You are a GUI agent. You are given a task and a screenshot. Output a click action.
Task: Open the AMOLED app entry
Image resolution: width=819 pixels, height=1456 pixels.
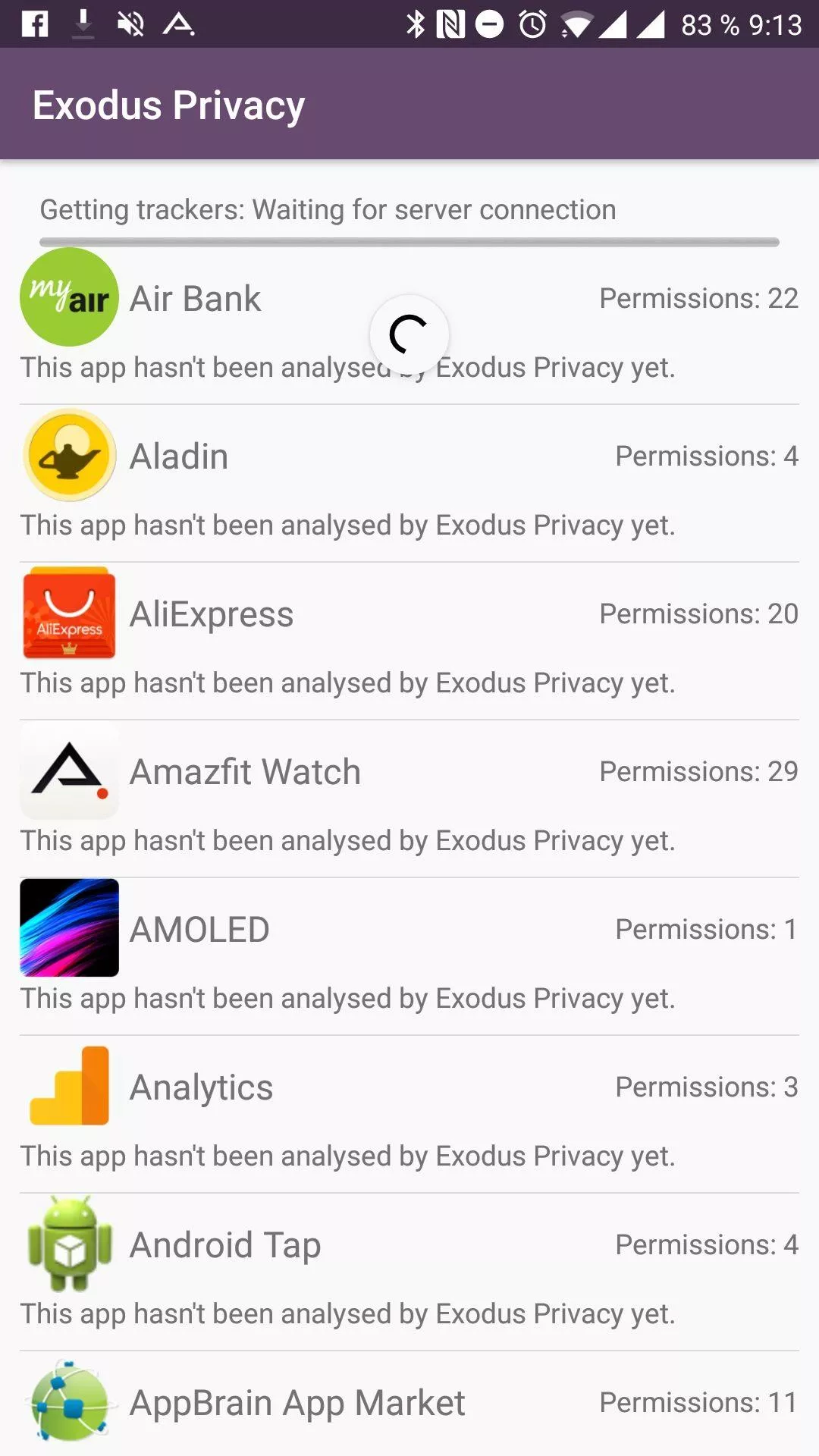(x=409, y=956)
